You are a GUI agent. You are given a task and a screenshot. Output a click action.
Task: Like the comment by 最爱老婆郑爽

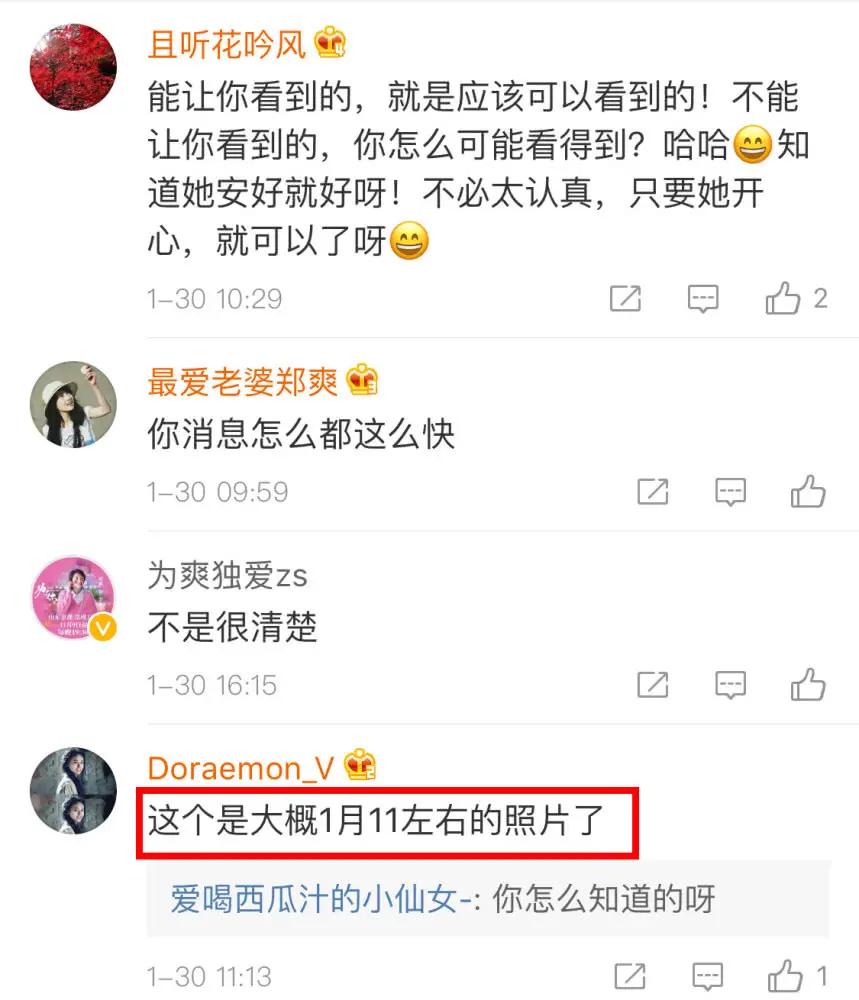[x=808, y=492]
